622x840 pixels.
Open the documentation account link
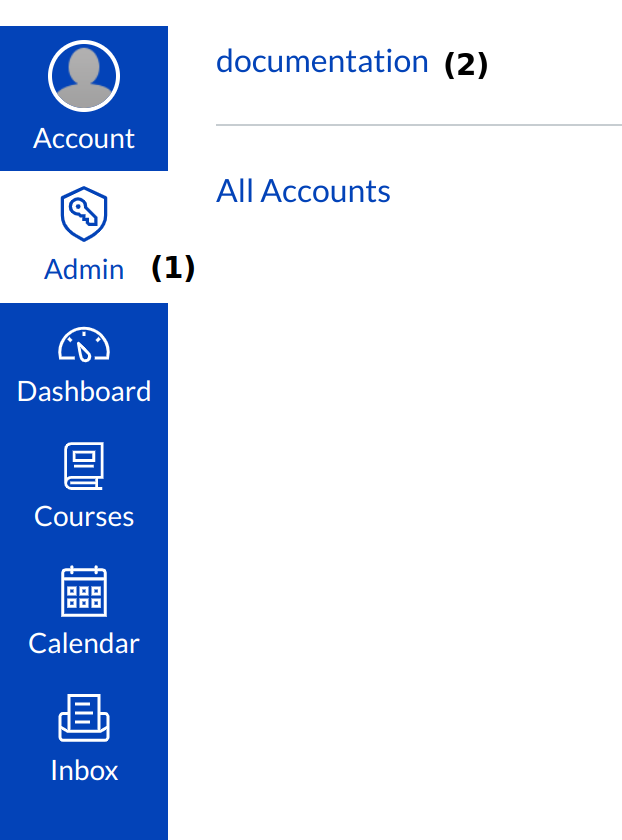click(x=322, y=62)
